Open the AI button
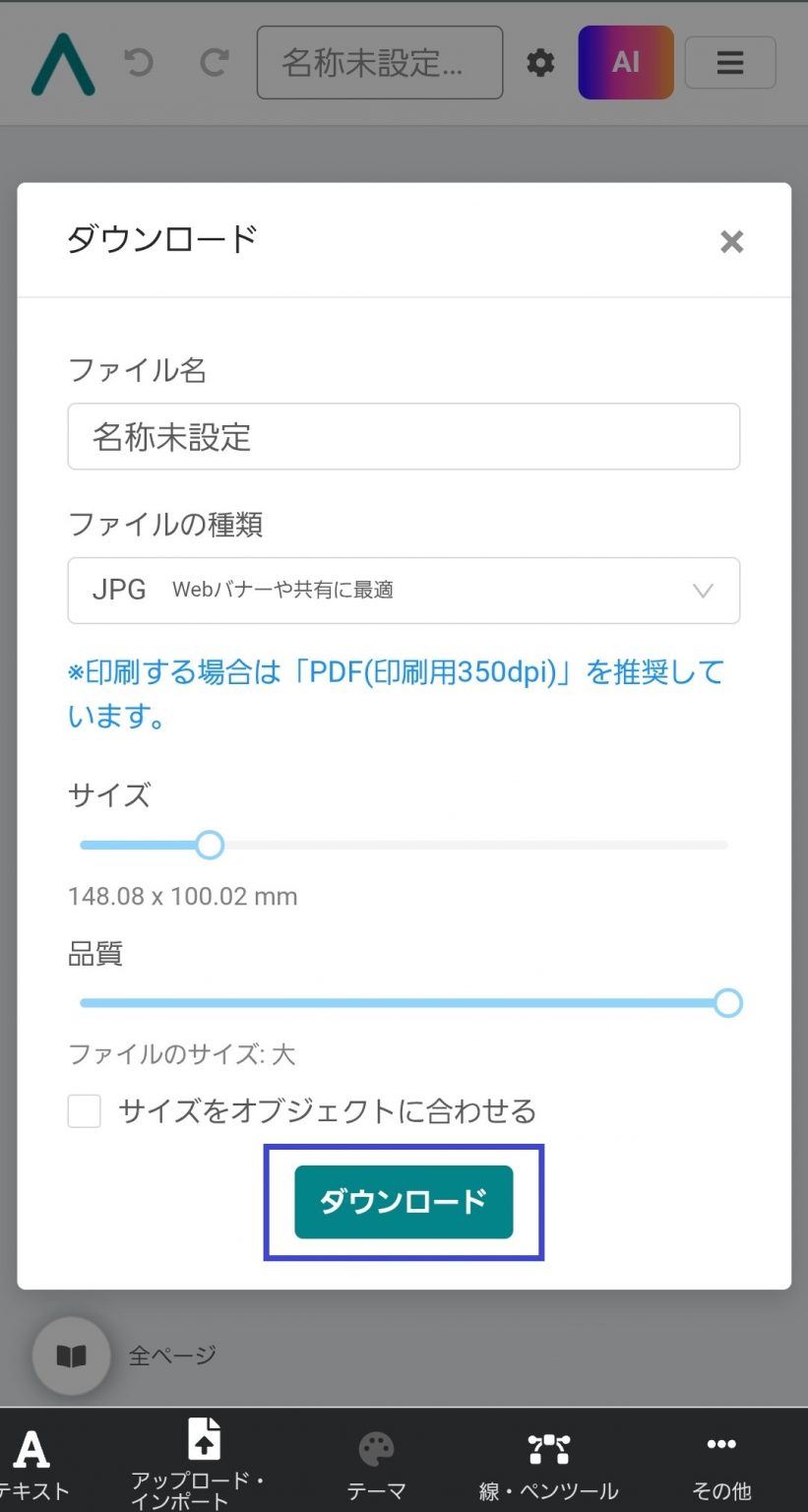Viewport: 808px width, 1512px height. 626,63
